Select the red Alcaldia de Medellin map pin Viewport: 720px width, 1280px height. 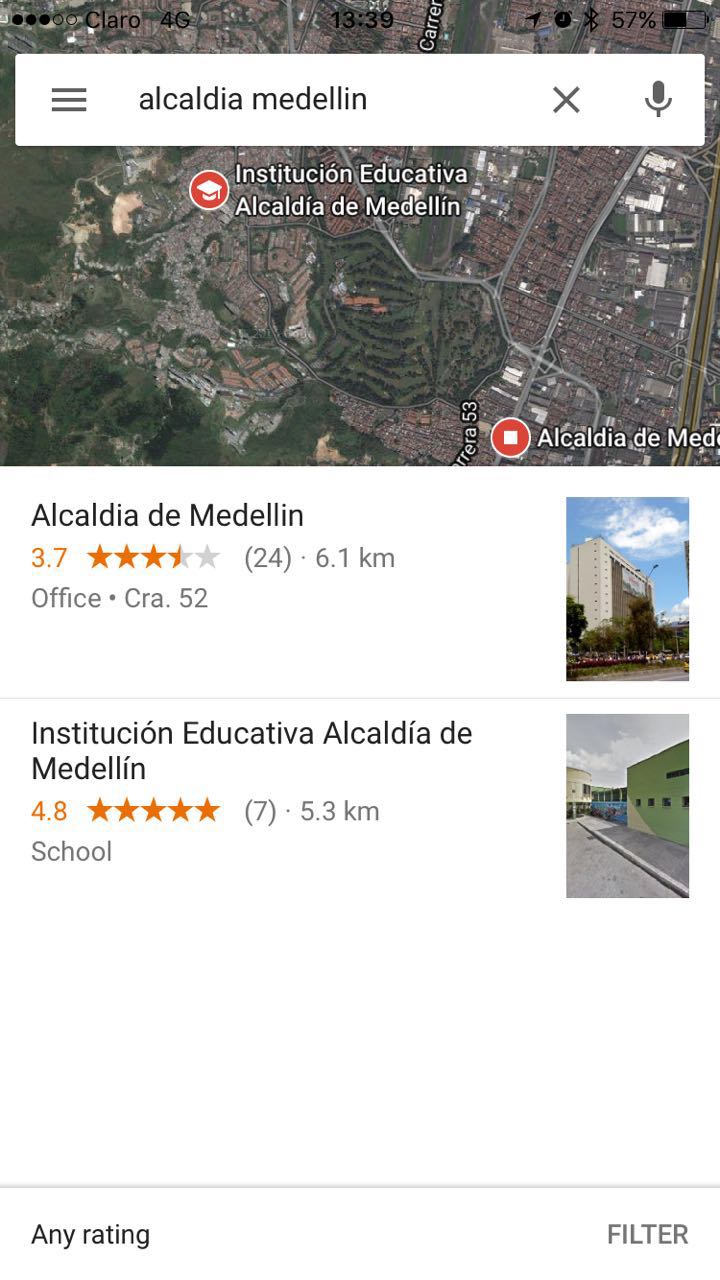(511, 438)
